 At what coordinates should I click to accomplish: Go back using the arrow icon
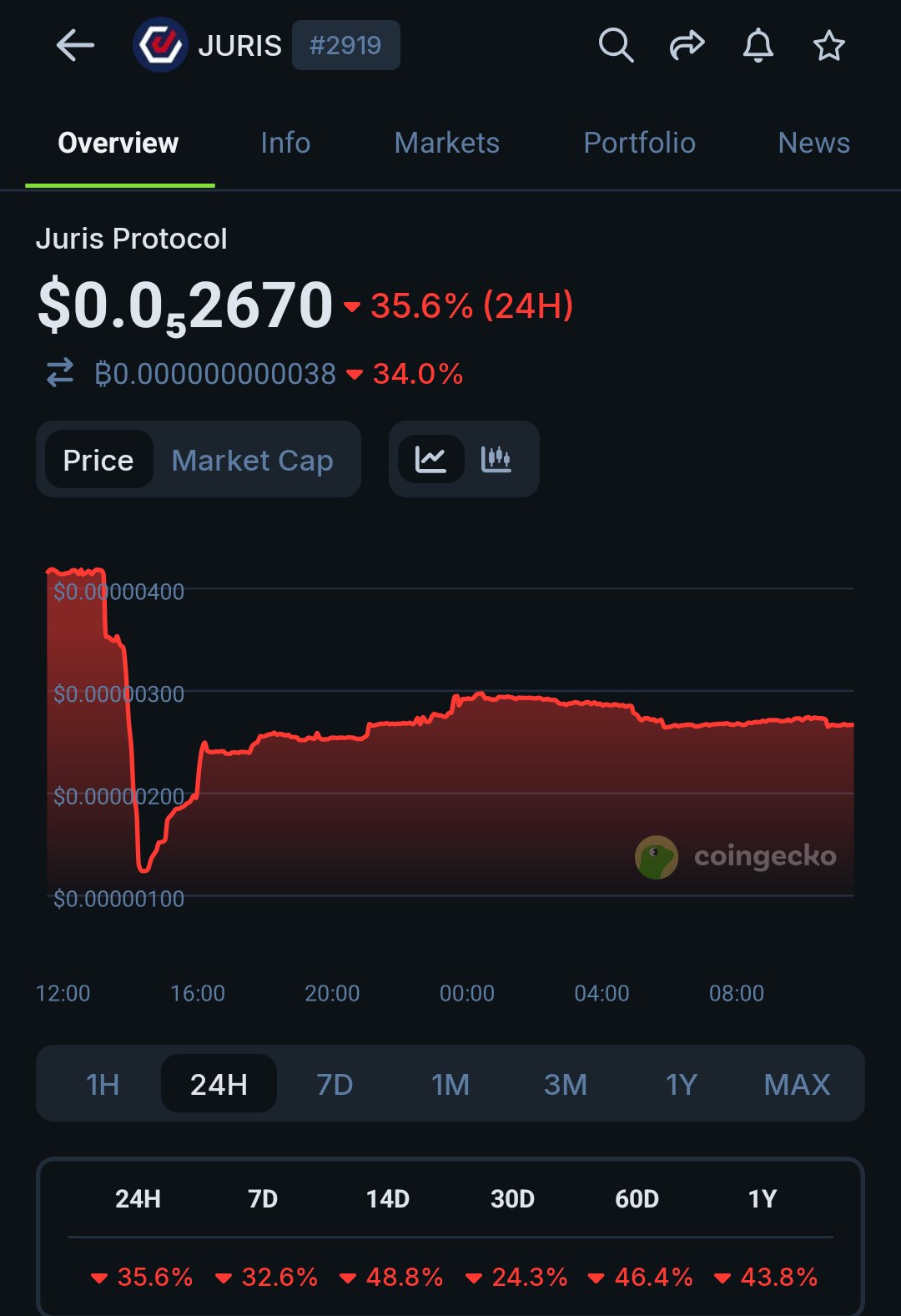pos(75,45)
